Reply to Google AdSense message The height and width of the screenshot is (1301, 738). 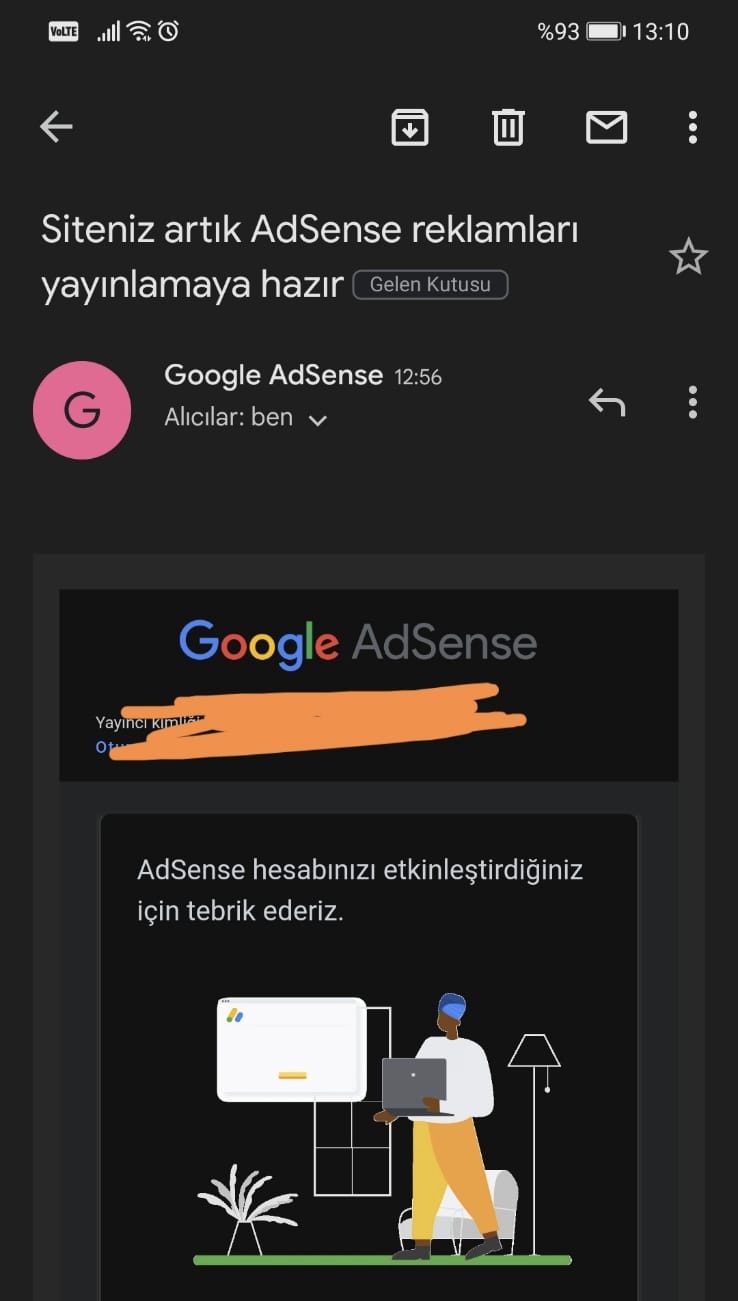607,402
